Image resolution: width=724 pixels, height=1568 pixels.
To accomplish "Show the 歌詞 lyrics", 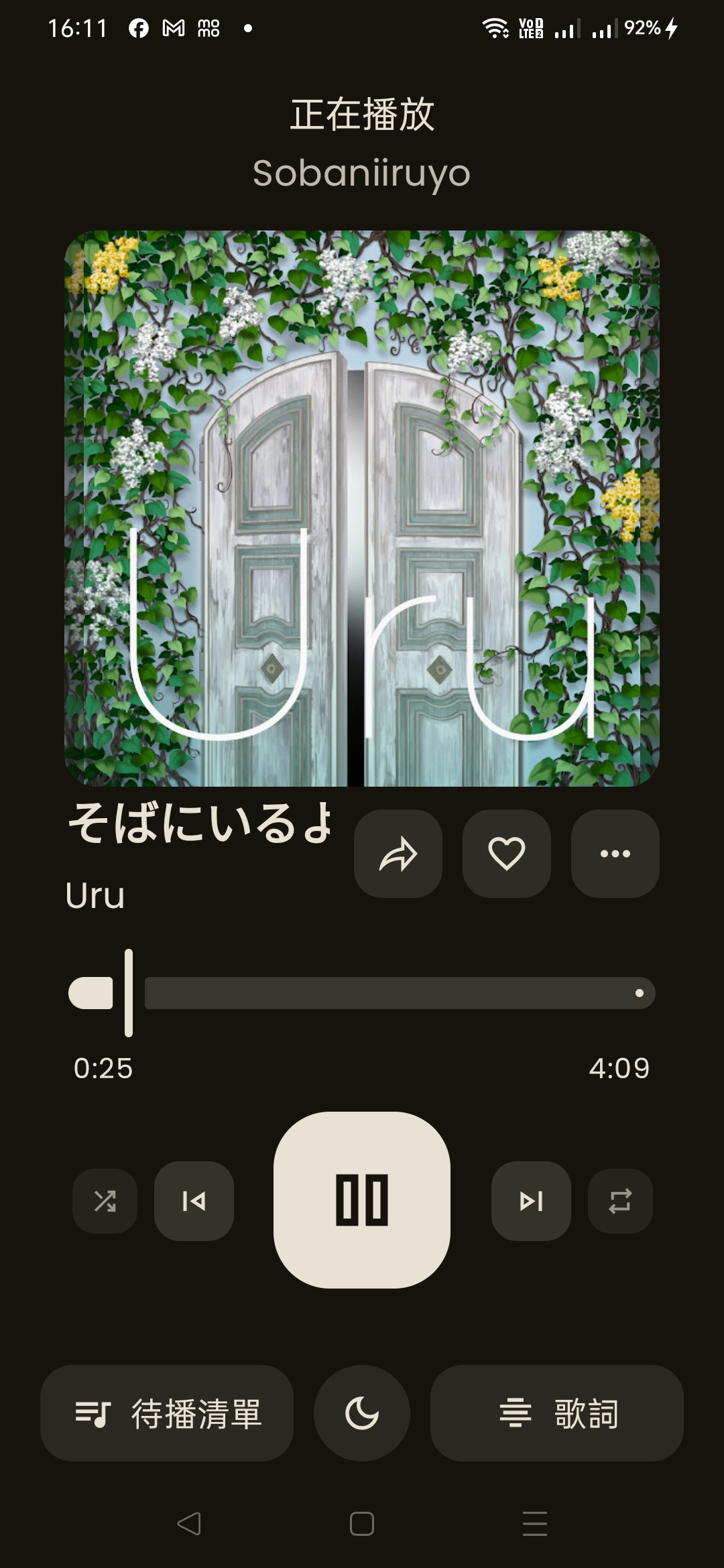I will [557, 1413].
